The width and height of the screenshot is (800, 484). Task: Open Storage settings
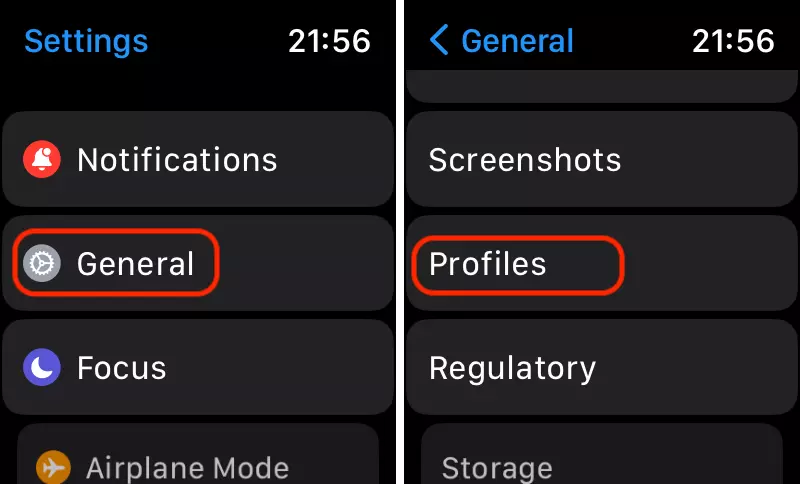click(600, 466)
